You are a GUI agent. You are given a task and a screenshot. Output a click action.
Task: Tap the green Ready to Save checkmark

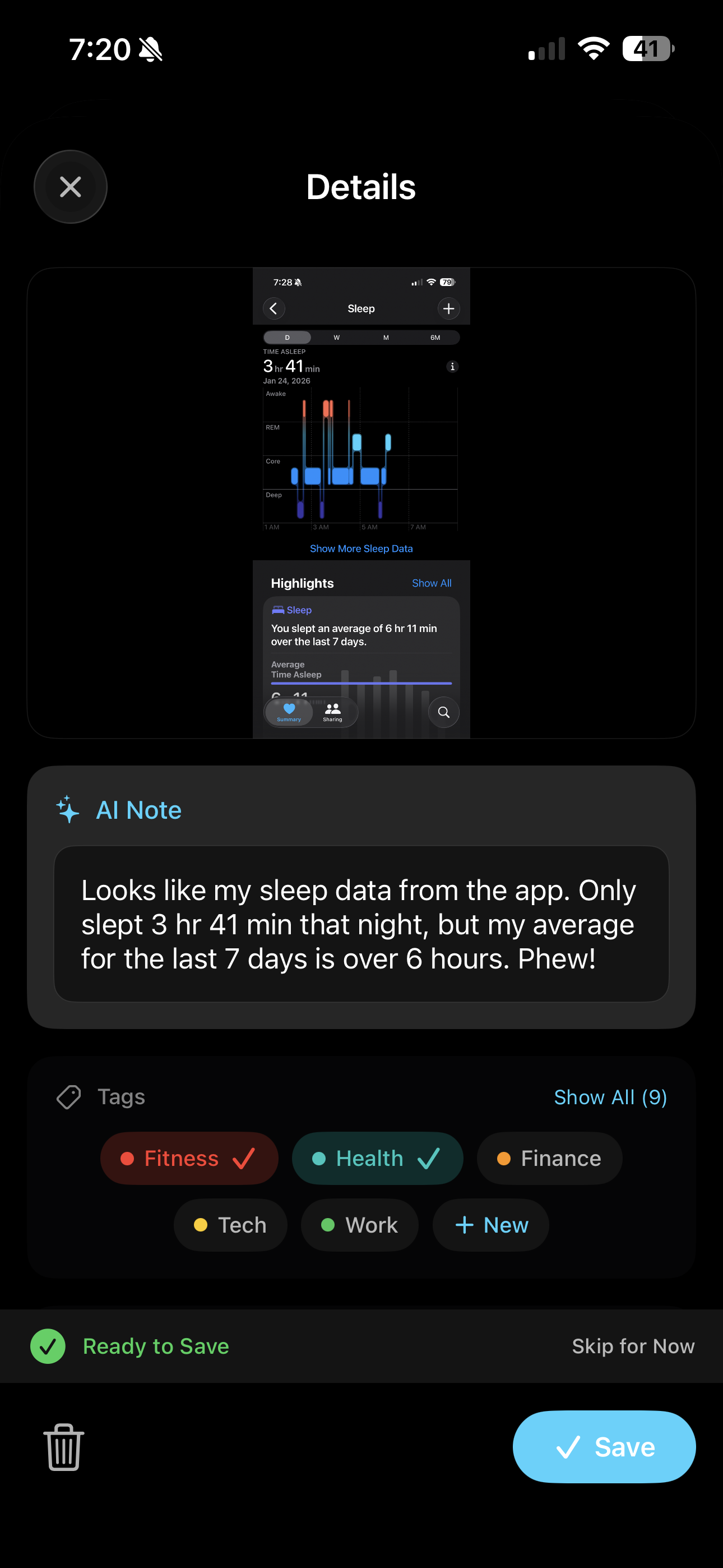tap(48, 1346)
